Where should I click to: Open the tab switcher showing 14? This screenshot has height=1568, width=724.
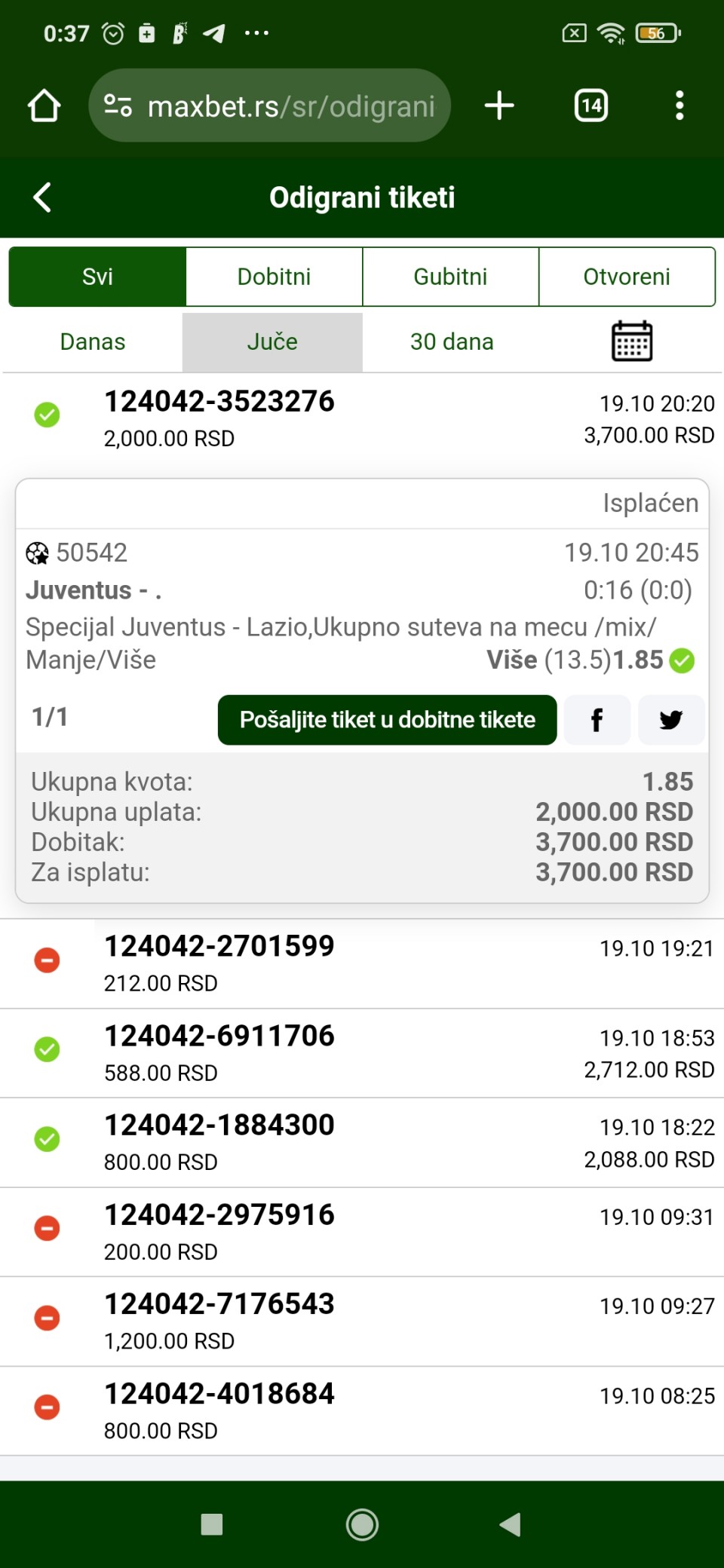[591, 106]
